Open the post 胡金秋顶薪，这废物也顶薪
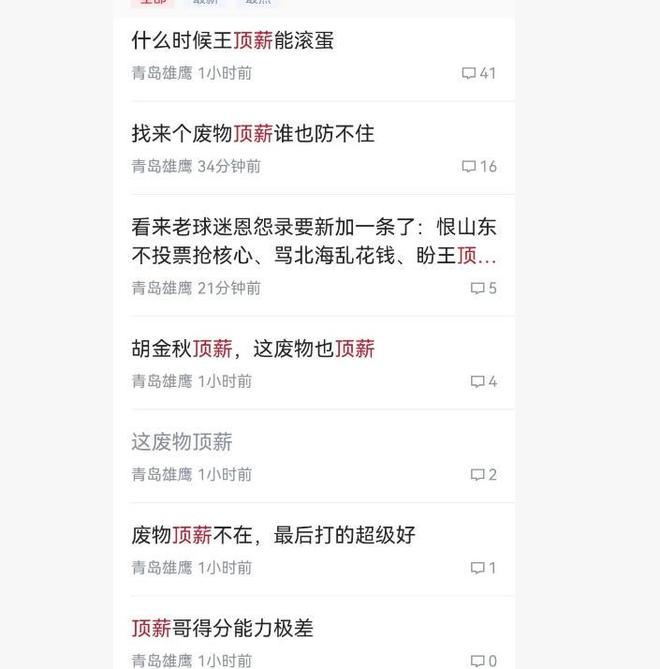Screen dimensions: 660x669 (253, 349)
